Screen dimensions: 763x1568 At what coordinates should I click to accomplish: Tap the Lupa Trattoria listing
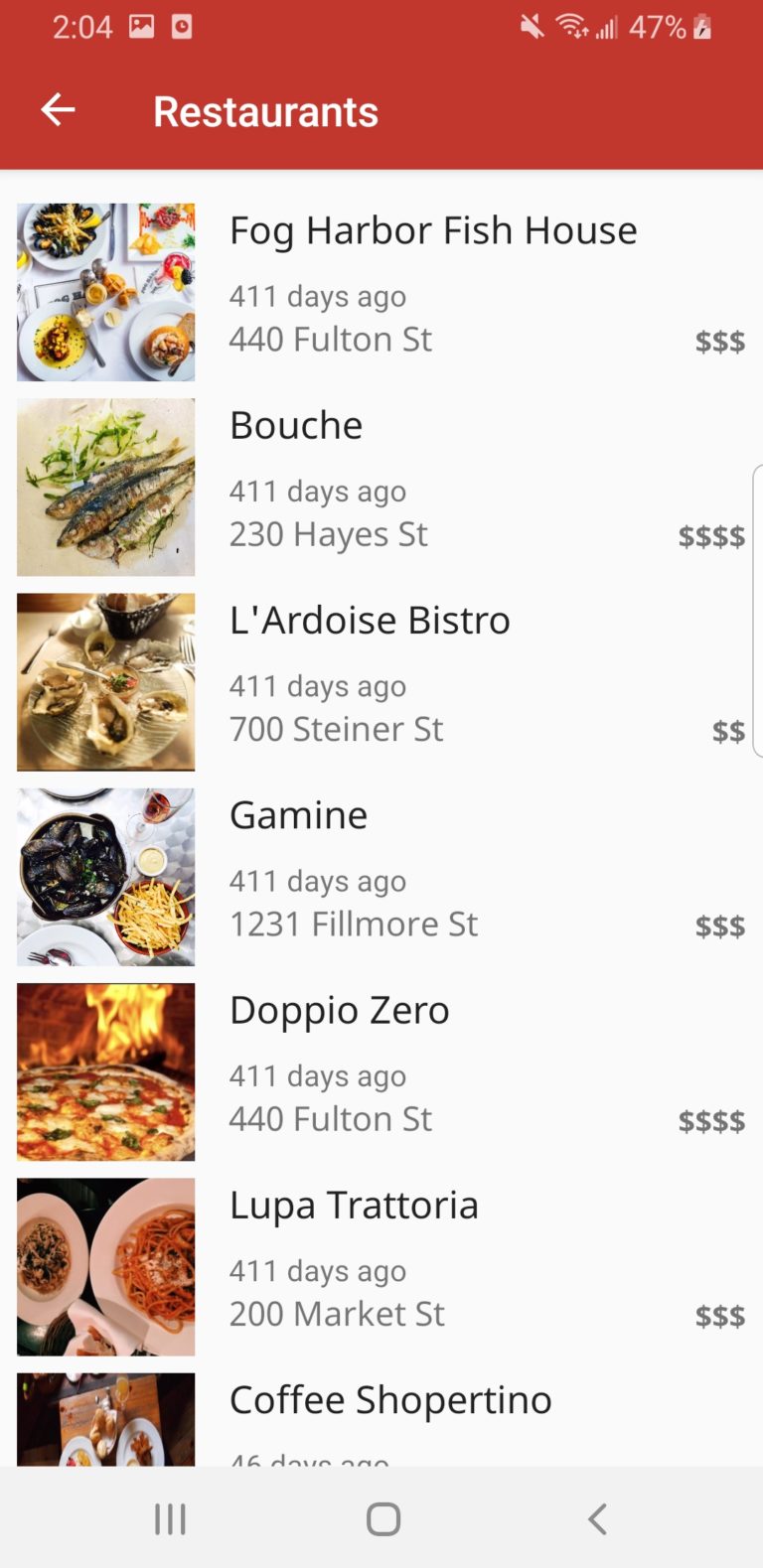point(354,1206)
